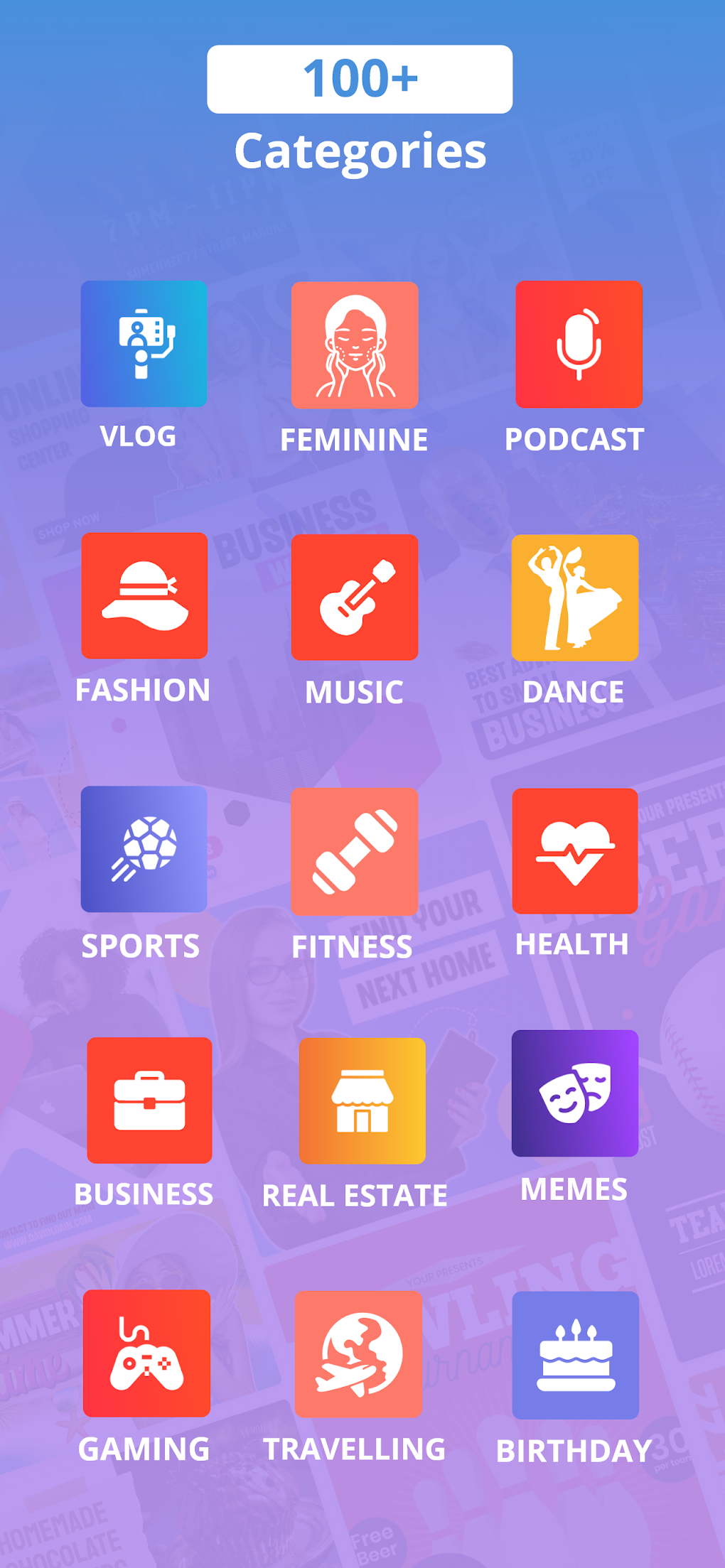The width and height of the screenshot is (725, 1568).
Task: Open the FITNESS category label
Action: (354, 947)
